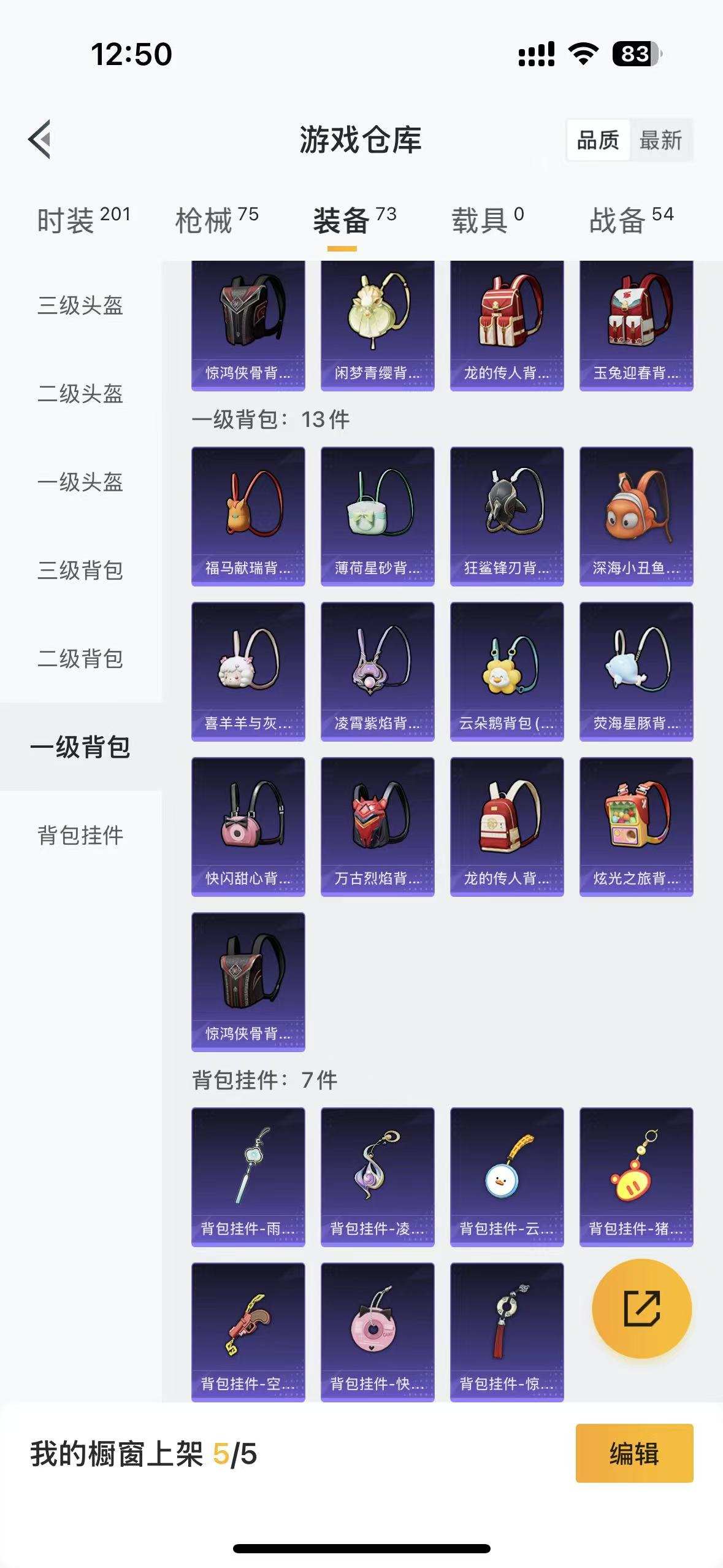
Task: Select 三级背包 in the side list
Action: point(80,571)
